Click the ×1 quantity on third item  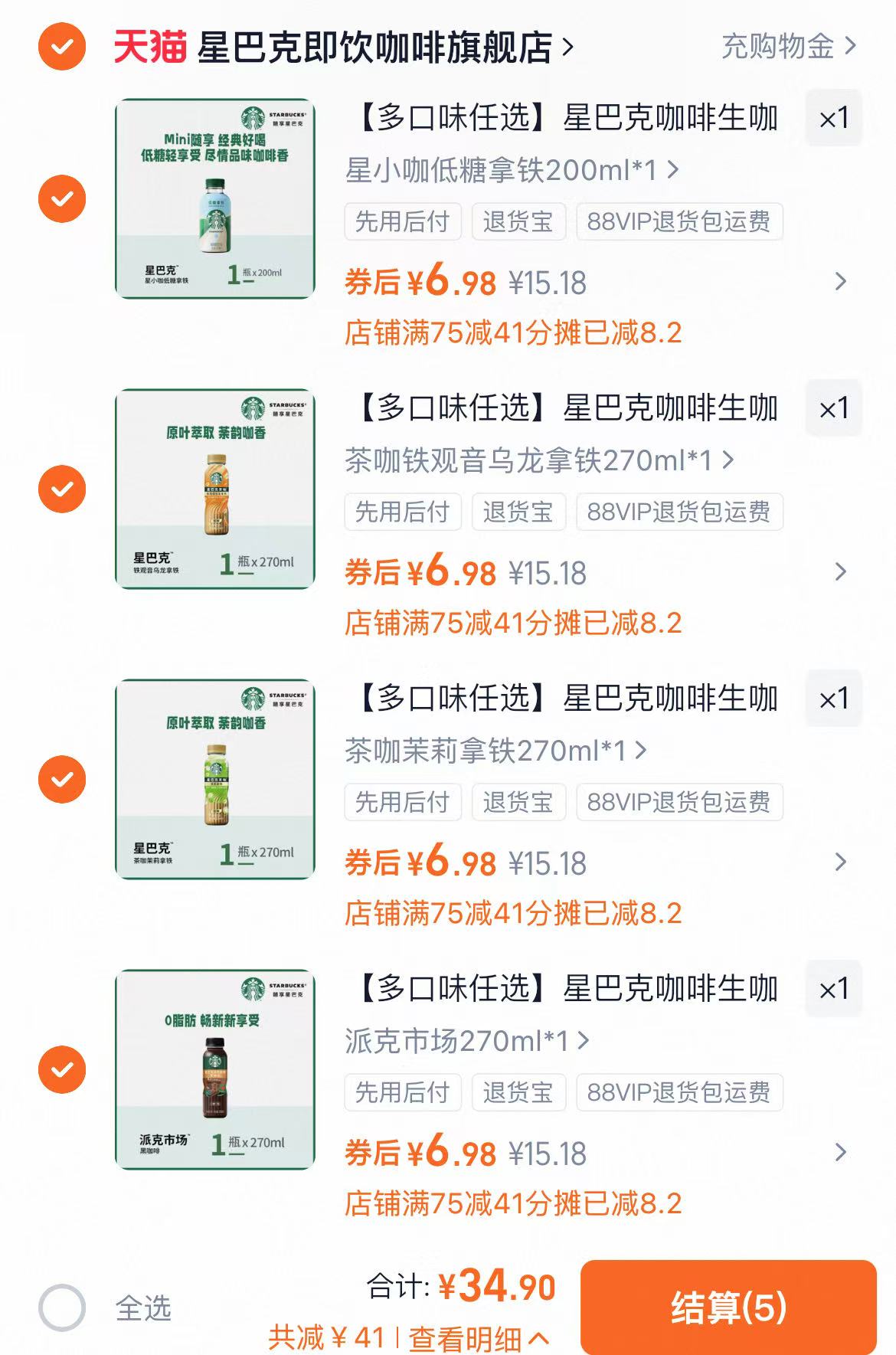834,697
